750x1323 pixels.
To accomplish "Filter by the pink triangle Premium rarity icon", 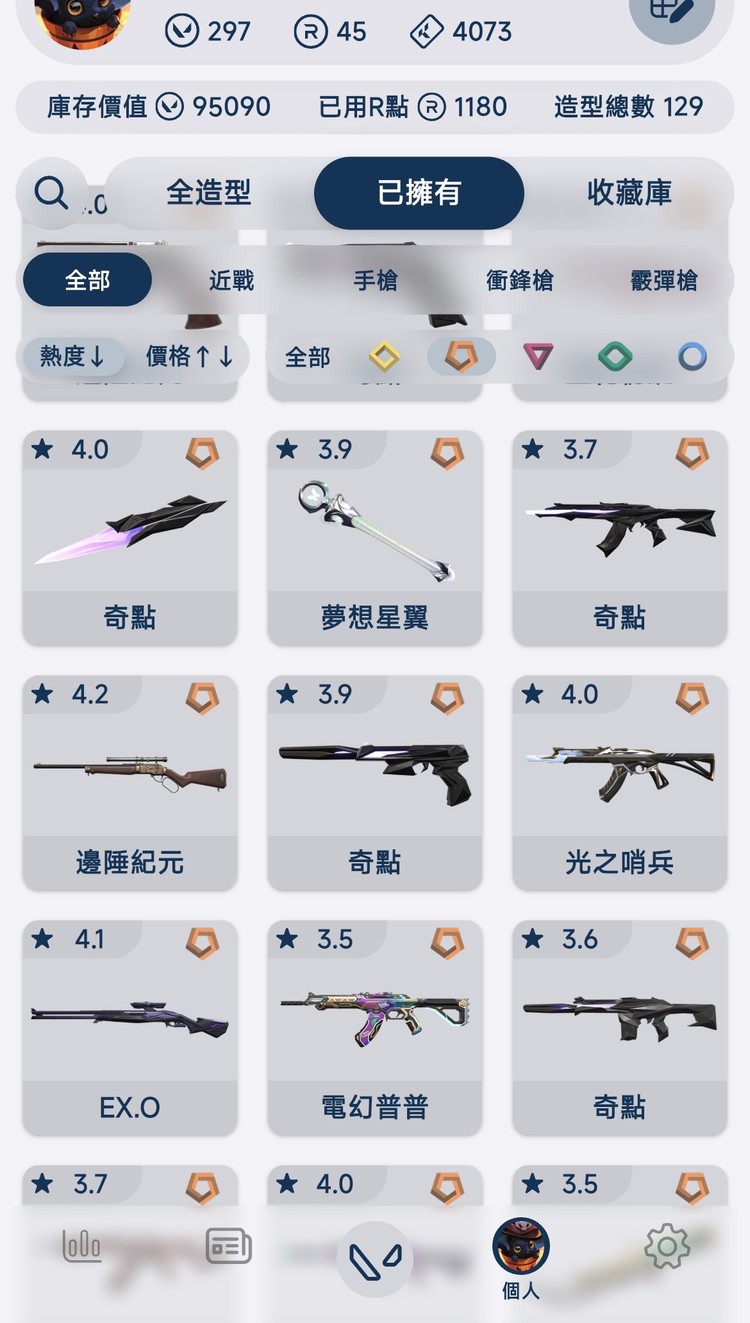I will [x=538, y=356].
